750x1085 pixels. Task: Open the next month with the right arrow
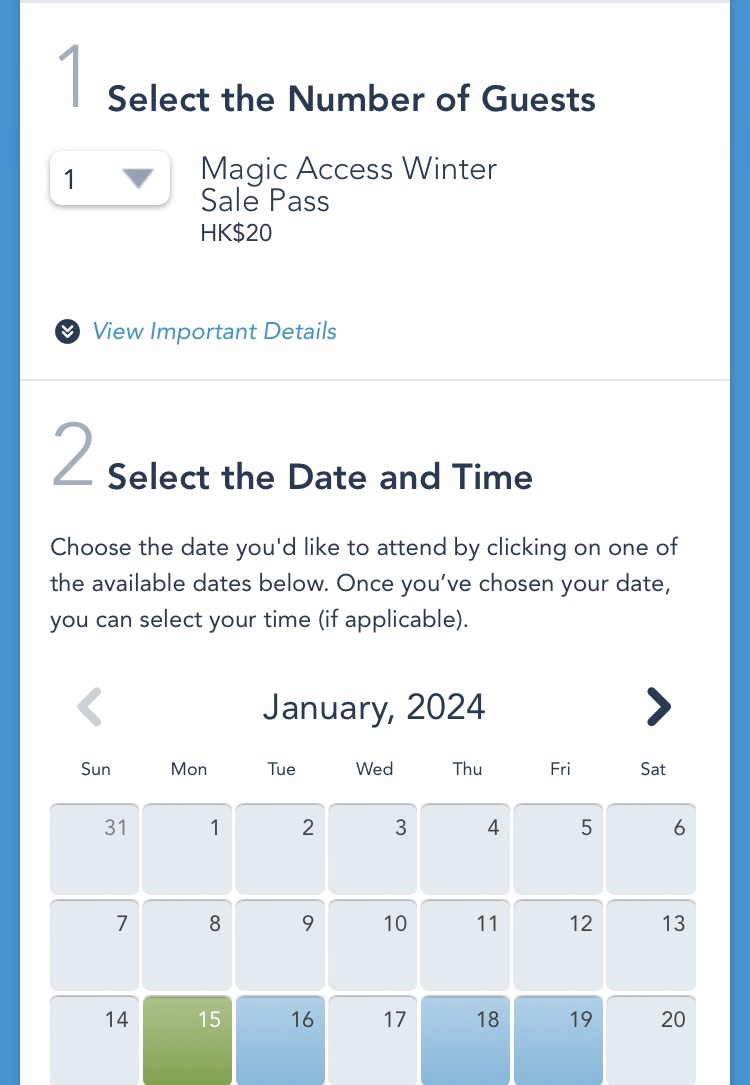[658, 707]
